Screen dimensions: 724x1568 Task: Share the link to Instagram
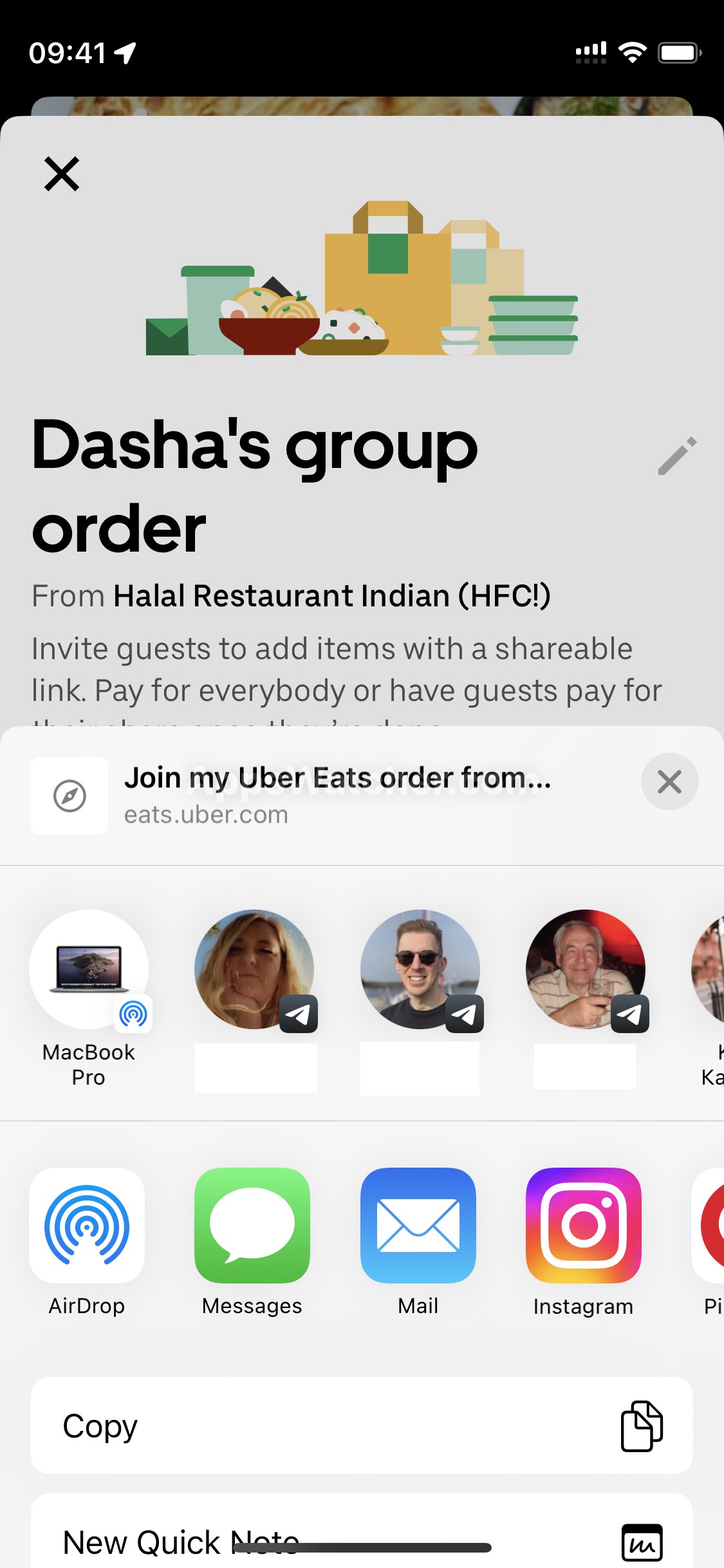click(x=583, y=1226)
